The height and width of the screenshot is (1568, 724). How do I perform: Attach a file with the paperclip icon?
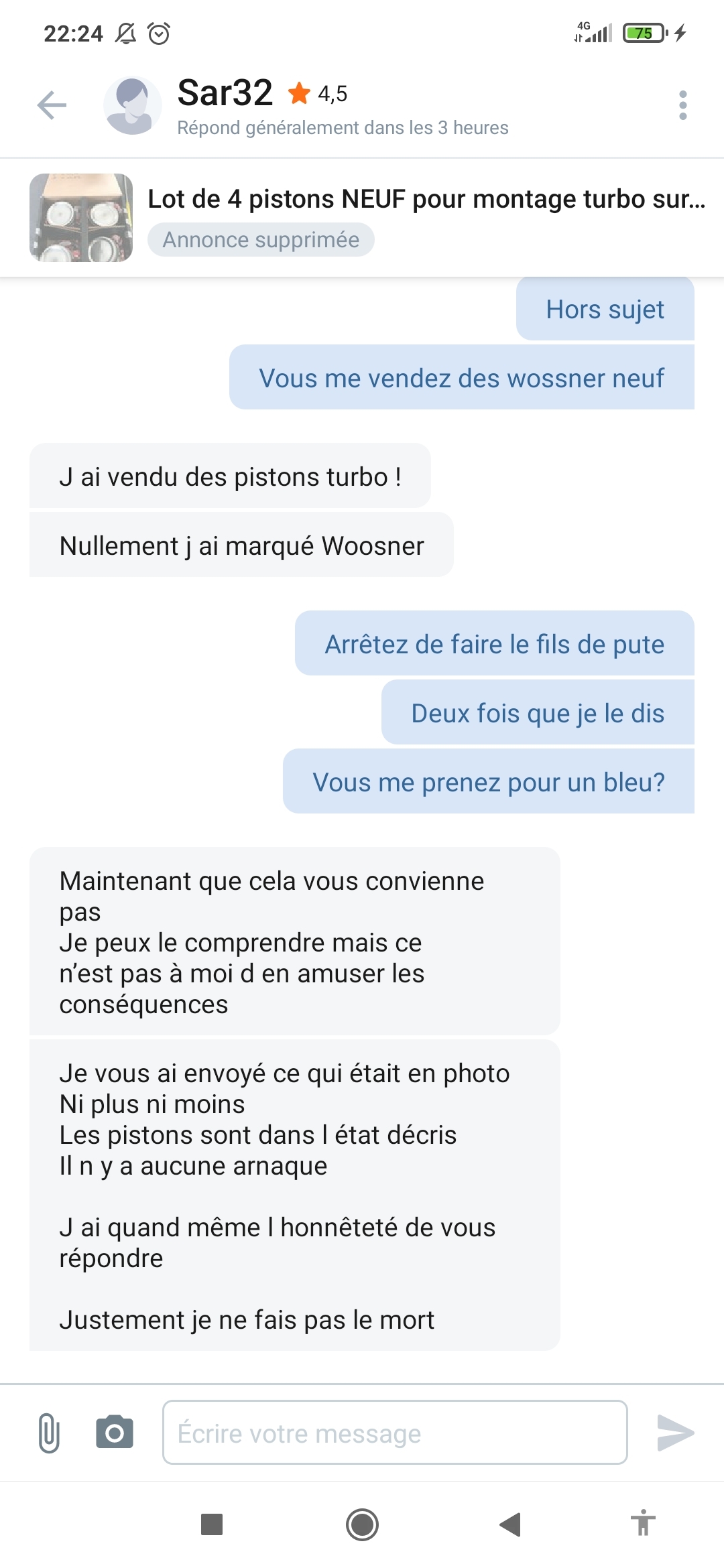[x=49, y=1433]
